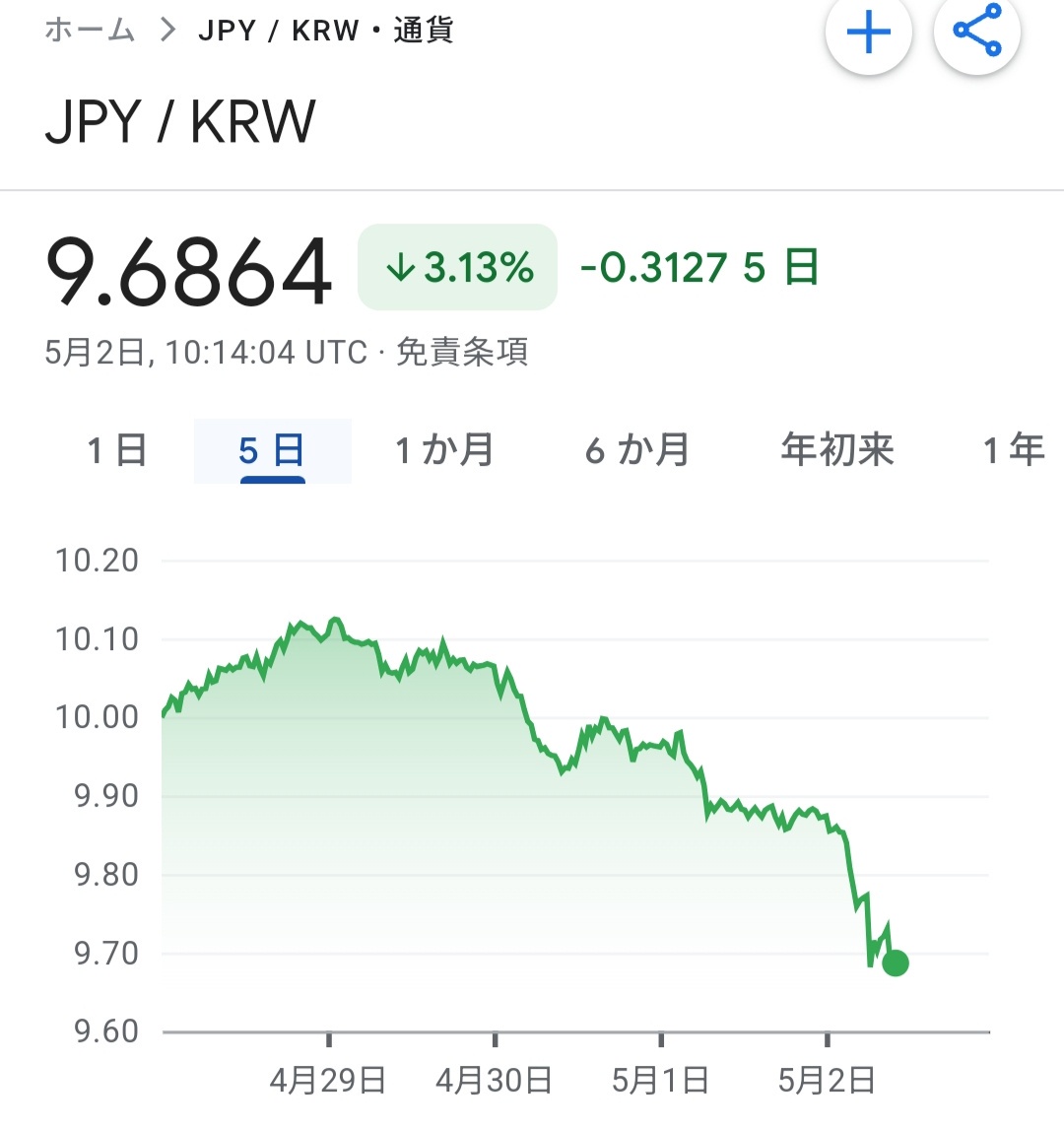Select the 6 か月 time range

[x=636, y=450]
